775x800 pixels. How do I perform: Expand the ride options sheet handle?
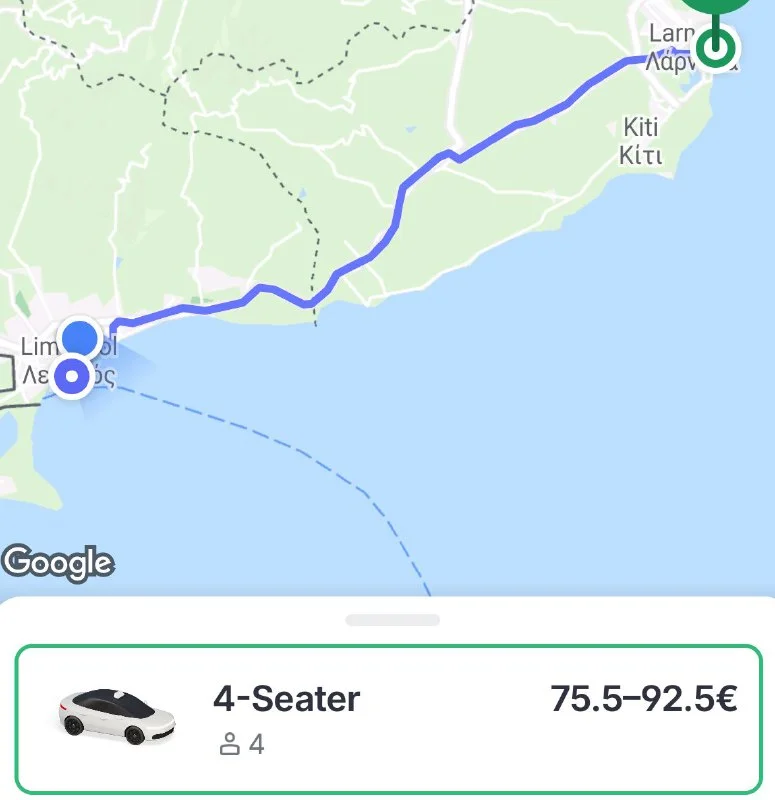(x=392, y=620)
